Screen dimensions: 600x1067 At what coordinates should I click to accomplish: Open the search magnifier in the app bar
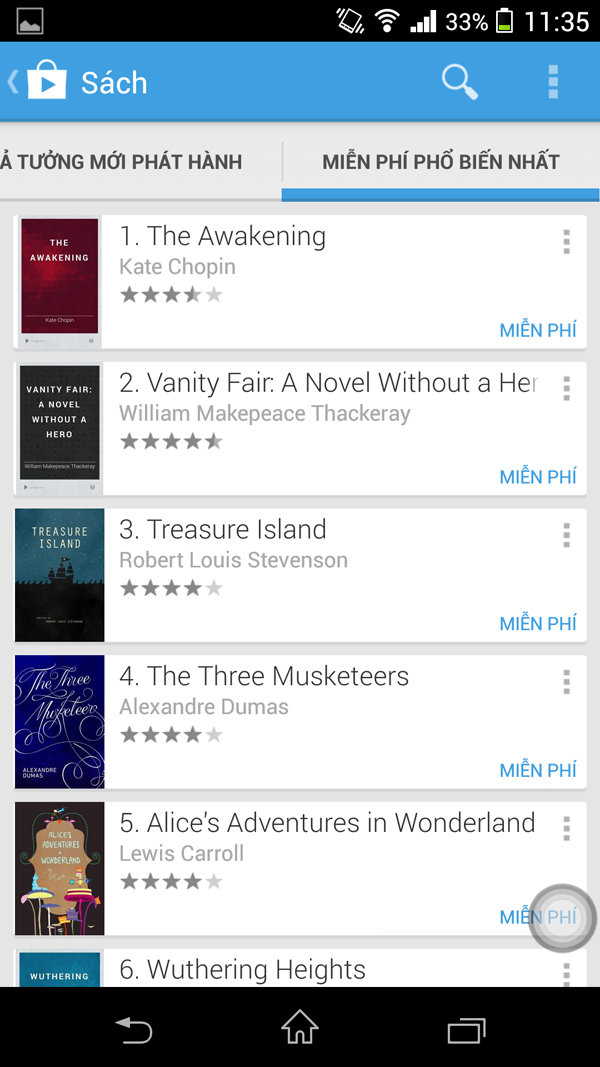coord(459,82)
